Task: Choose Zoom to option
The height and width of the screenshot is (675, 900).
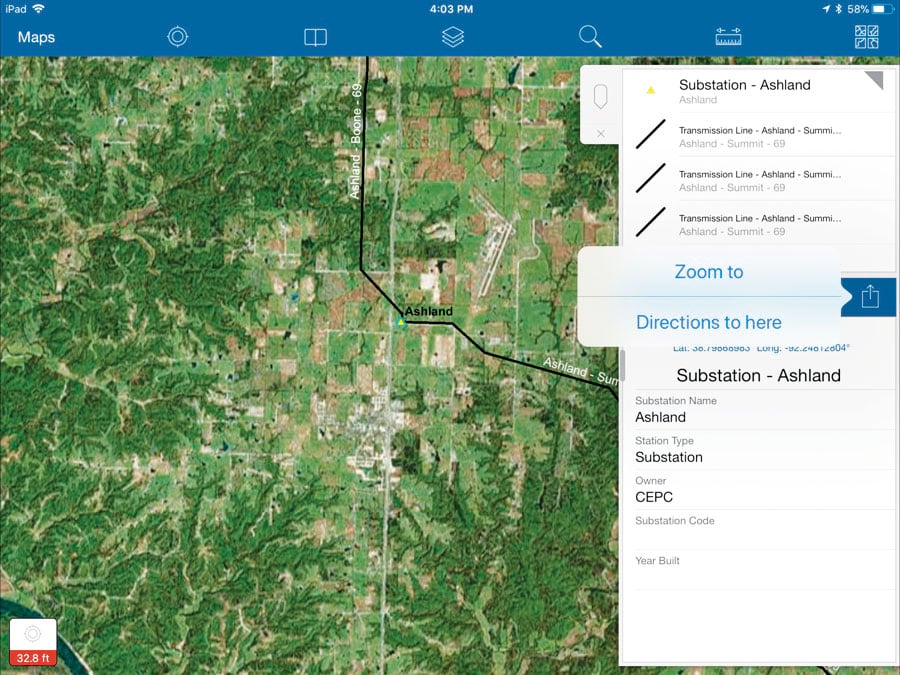Action: (708, 272)
